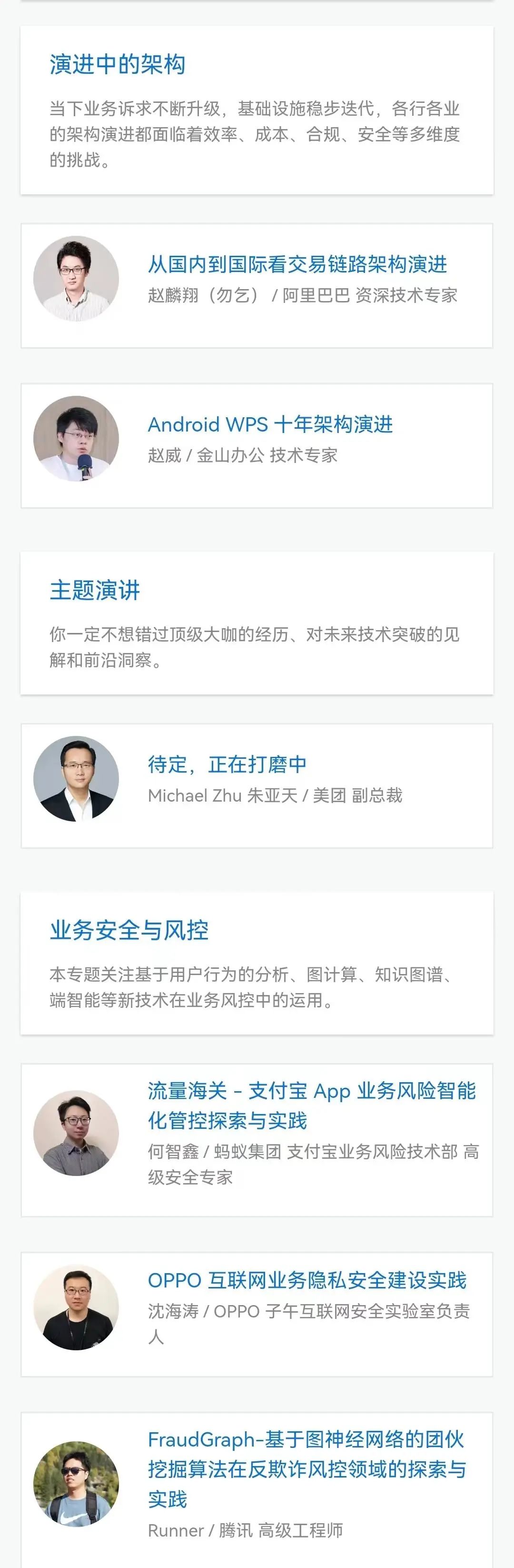This screenshot has width=514, height=1568.
Task: Open the OPPO 互联网业务隐私安全建设实践 talk
Action: point(307,1280)
